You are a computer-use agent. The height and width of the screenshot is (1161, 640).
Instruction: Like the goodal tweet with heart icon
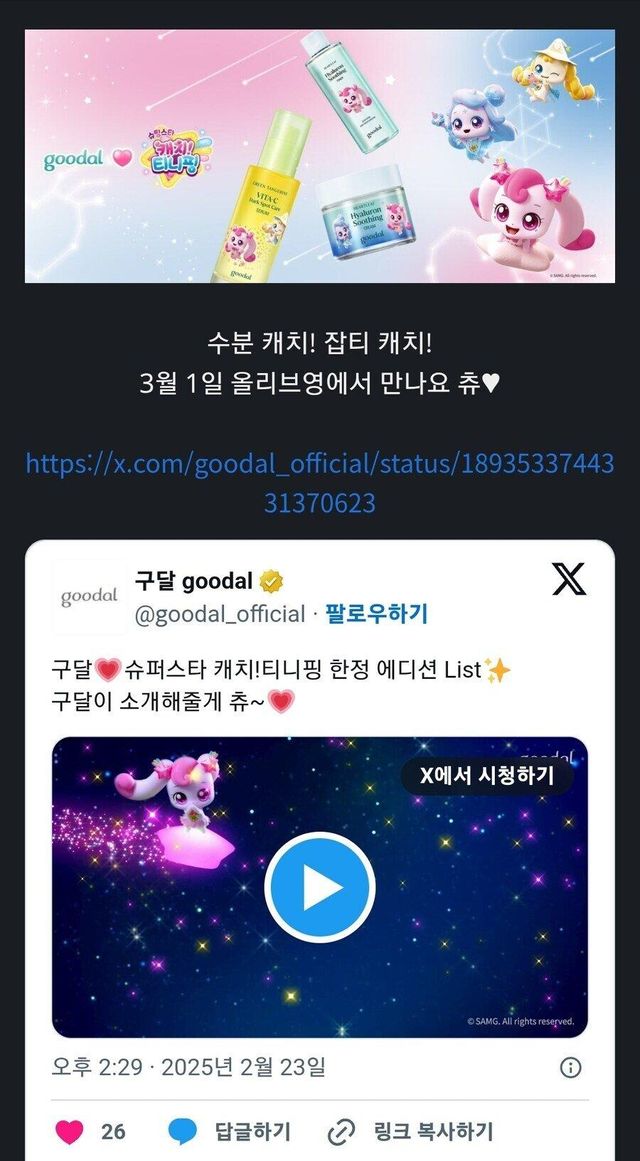tap(70, 1131)
